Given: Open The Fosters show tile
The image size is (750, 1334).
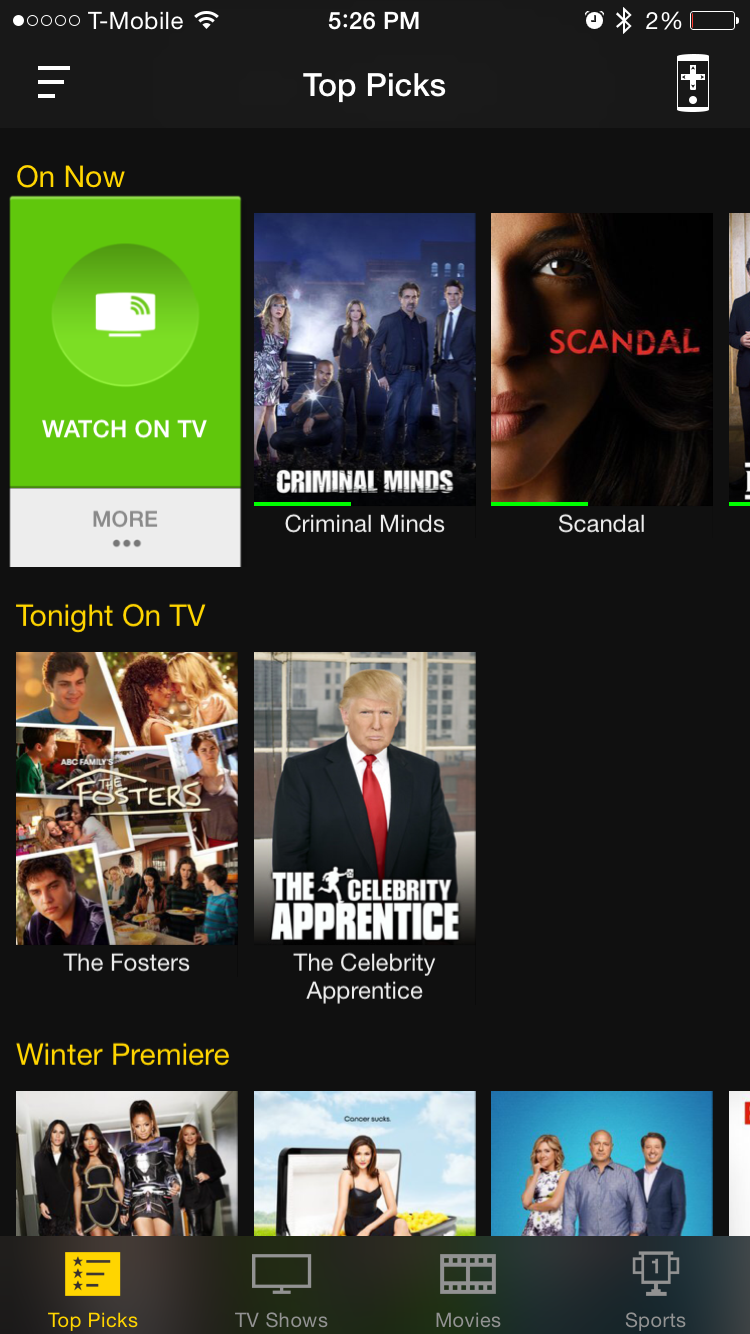Looking at the screenshot, I should (127, 800).
